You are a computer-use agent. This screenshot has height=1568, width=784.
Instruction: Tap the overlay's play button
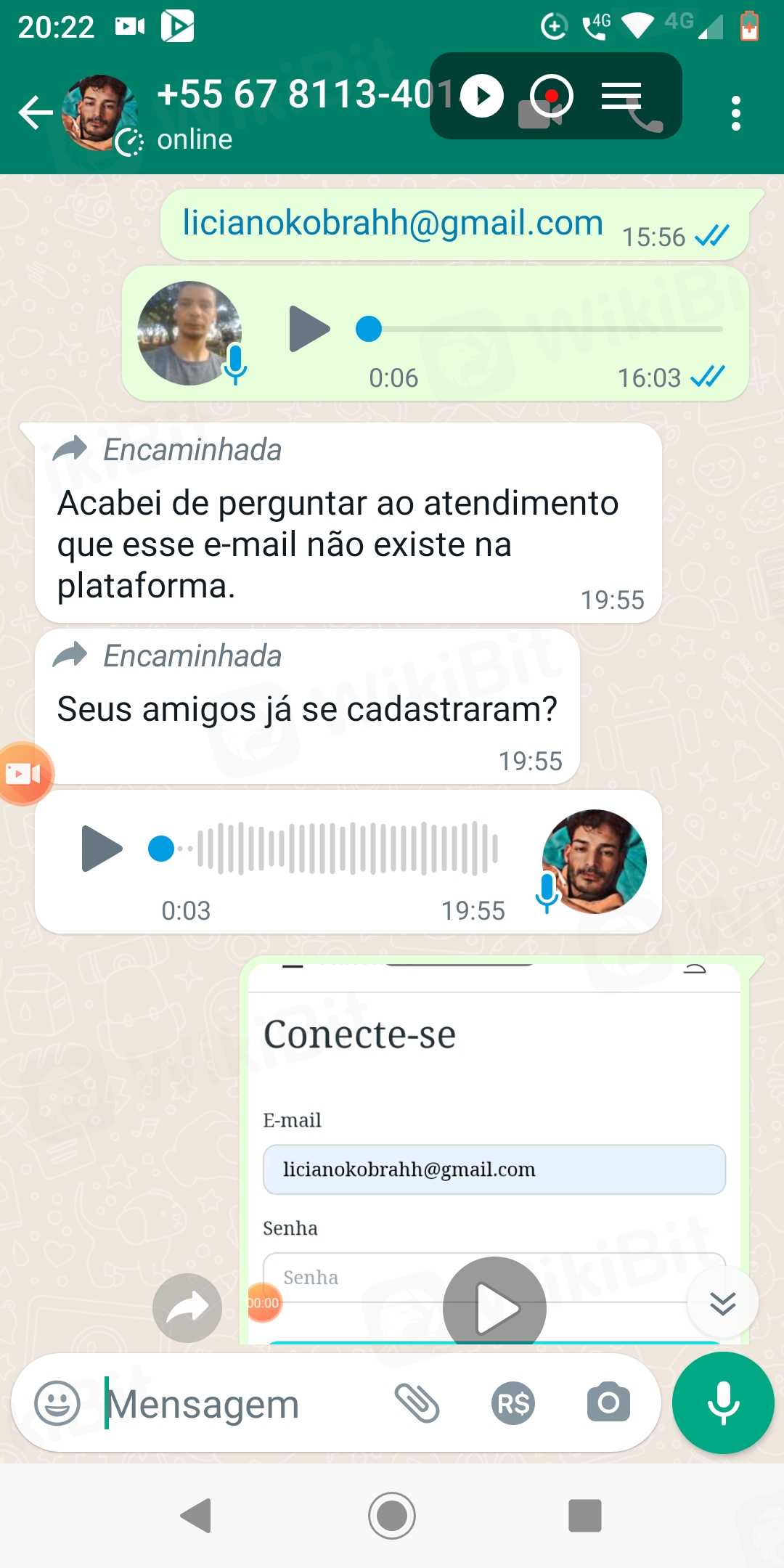click(482, 96)
